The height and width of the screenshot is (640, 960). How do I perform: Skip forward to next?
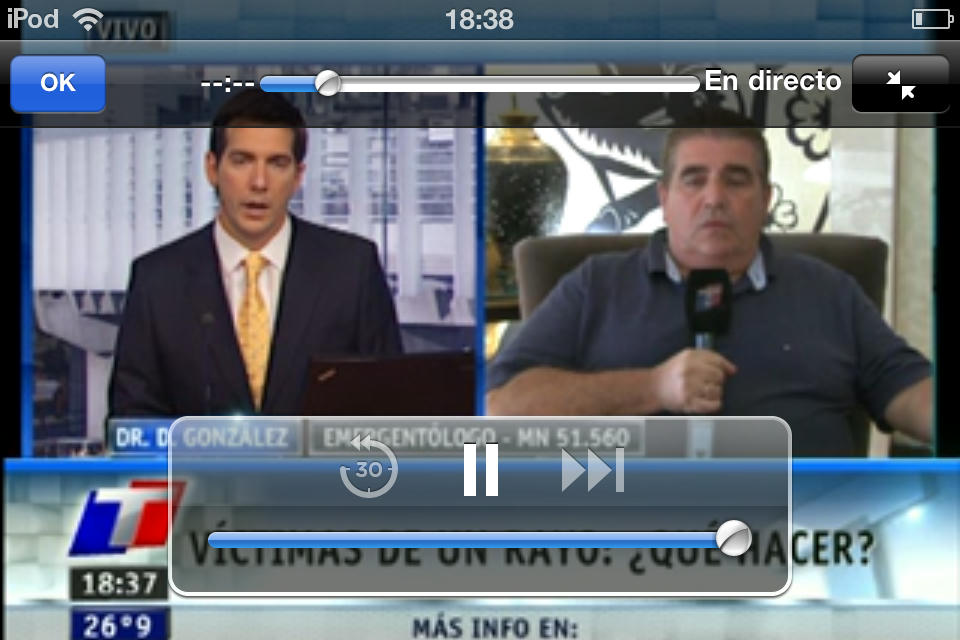pyautogui.click(x=592, y=470)
